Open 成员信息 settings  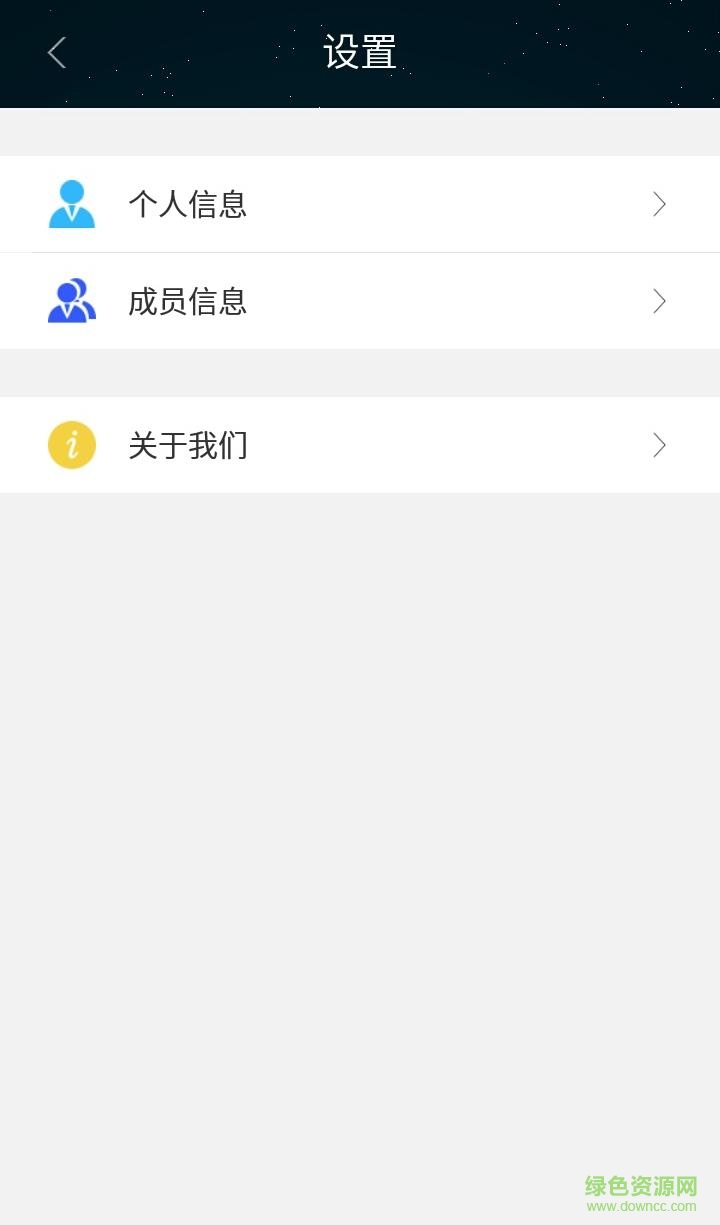[x=360, y=301]
